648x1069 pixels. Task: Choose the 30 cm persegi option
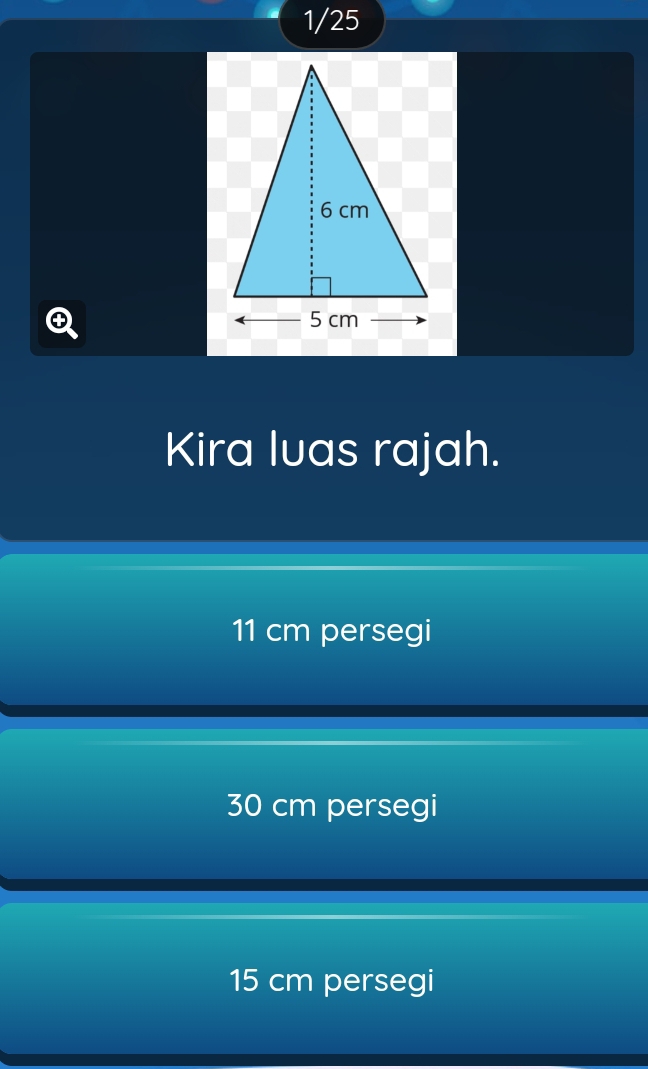(x=331, y=806)
